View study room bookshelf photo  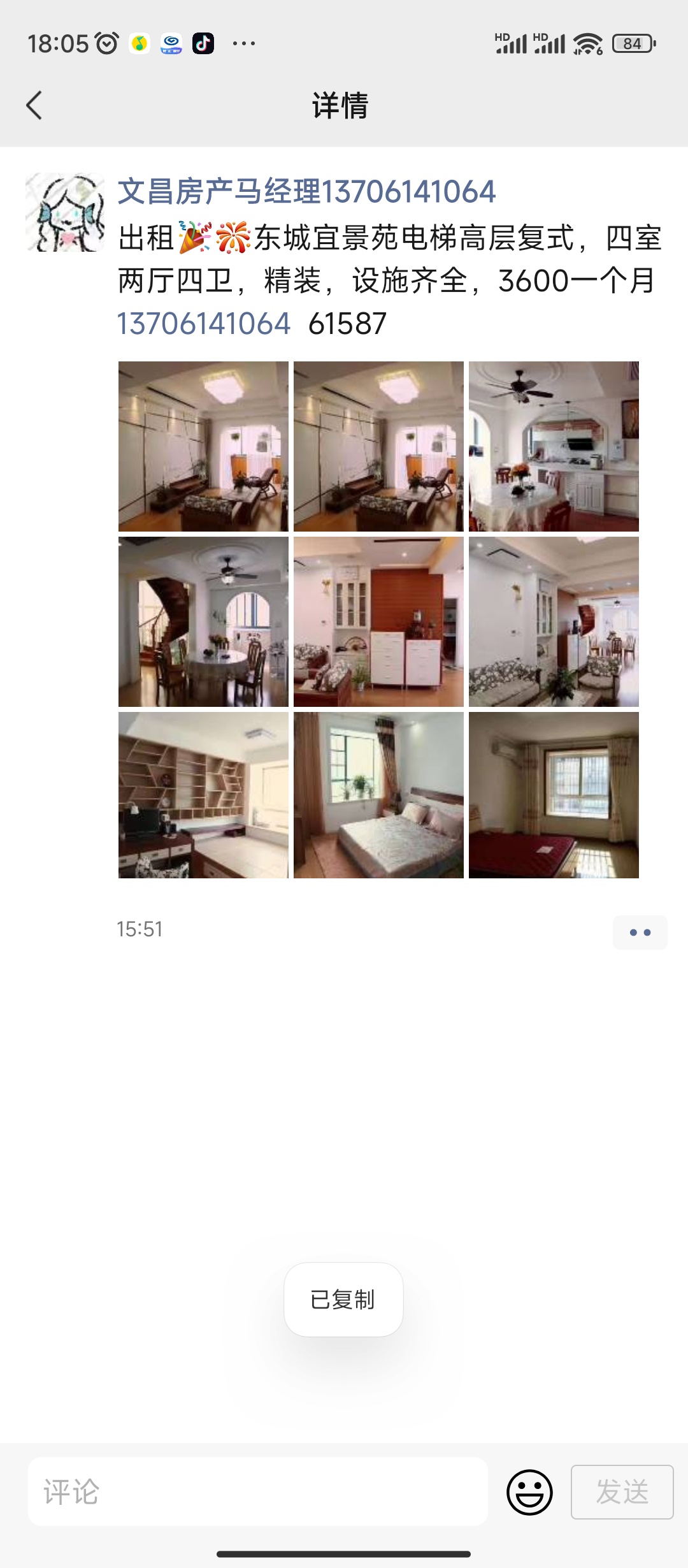point(203,795)
